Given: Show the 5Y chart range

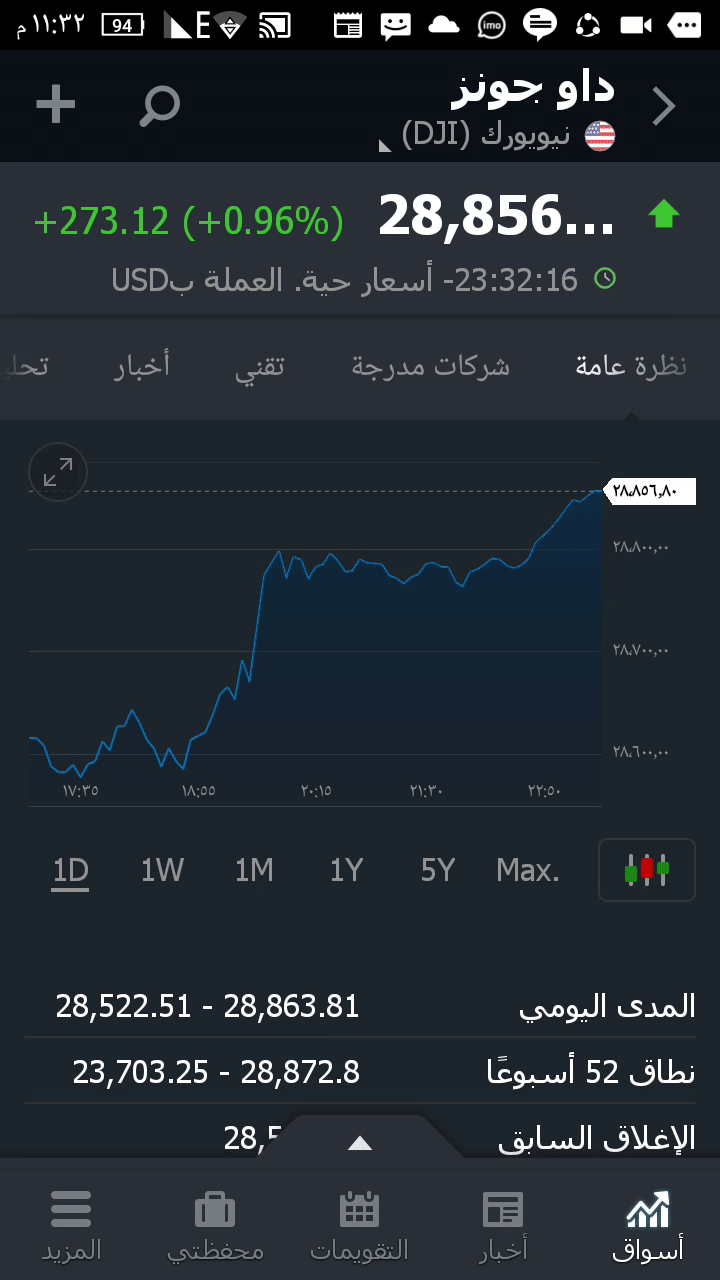Looking at the screenshot, I should pyautogui.click(x=438, y=871).
